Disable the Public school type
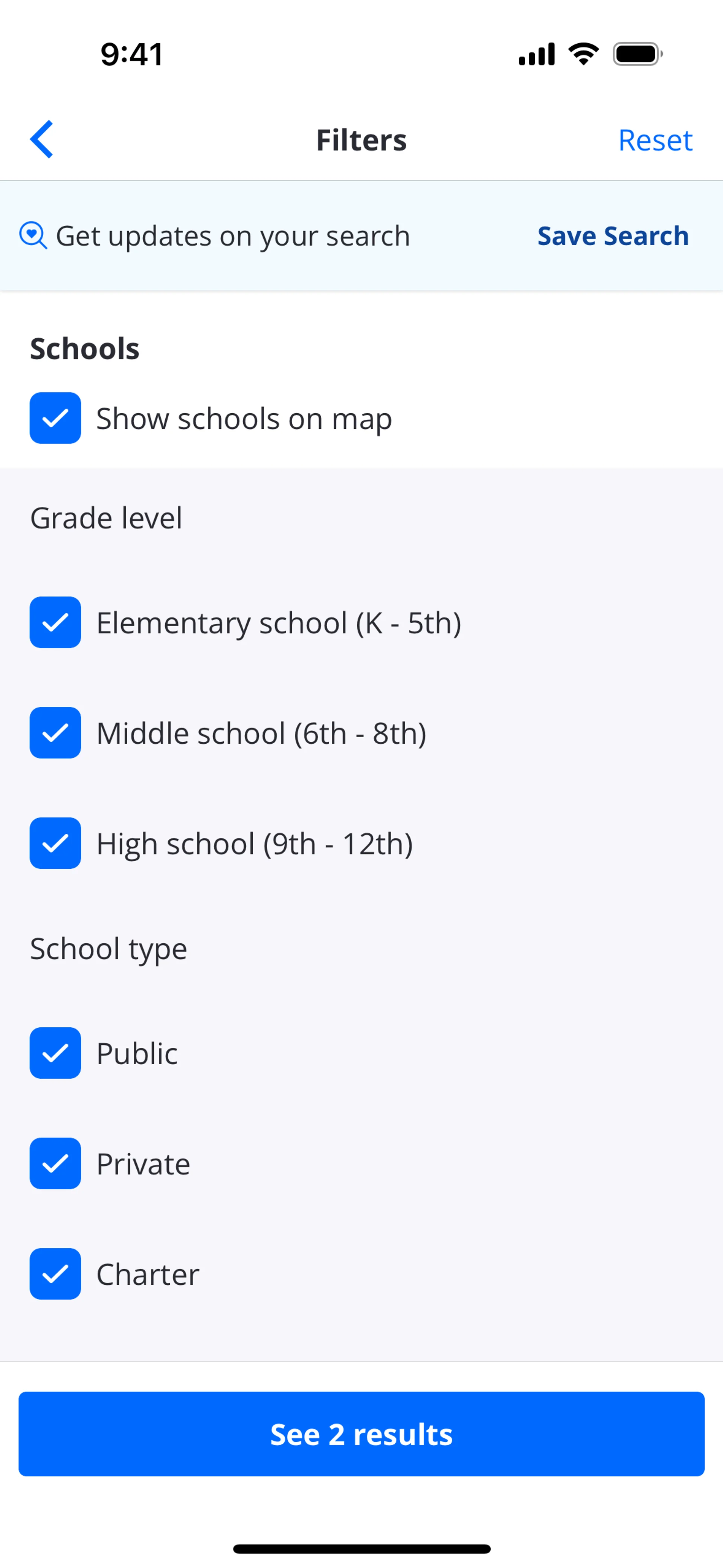723x1568 pixels. [55, 1053]
